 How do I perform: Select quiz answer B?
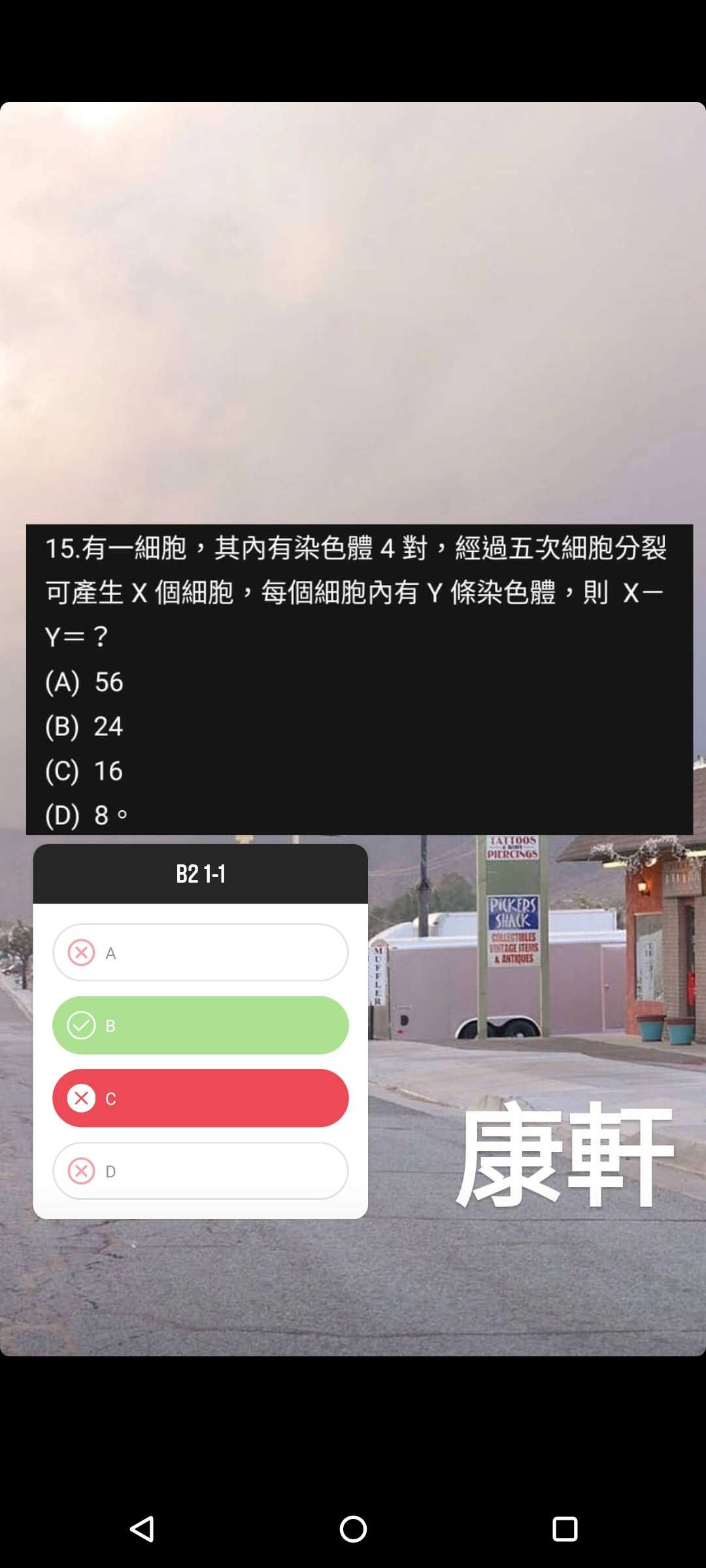200,1025
